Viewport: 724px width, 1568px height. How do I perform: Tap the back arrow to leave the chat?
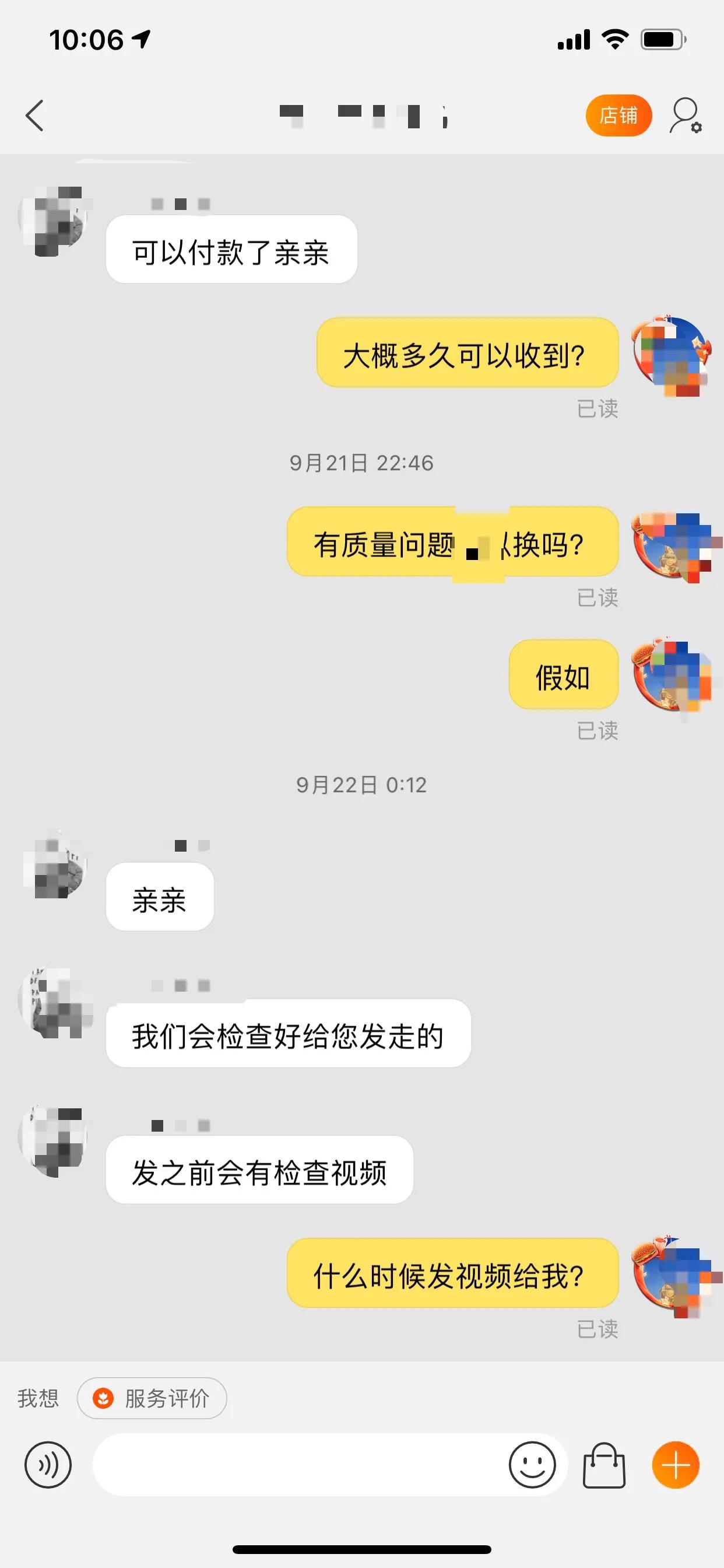pyautogui.click(x=34, y=115)
